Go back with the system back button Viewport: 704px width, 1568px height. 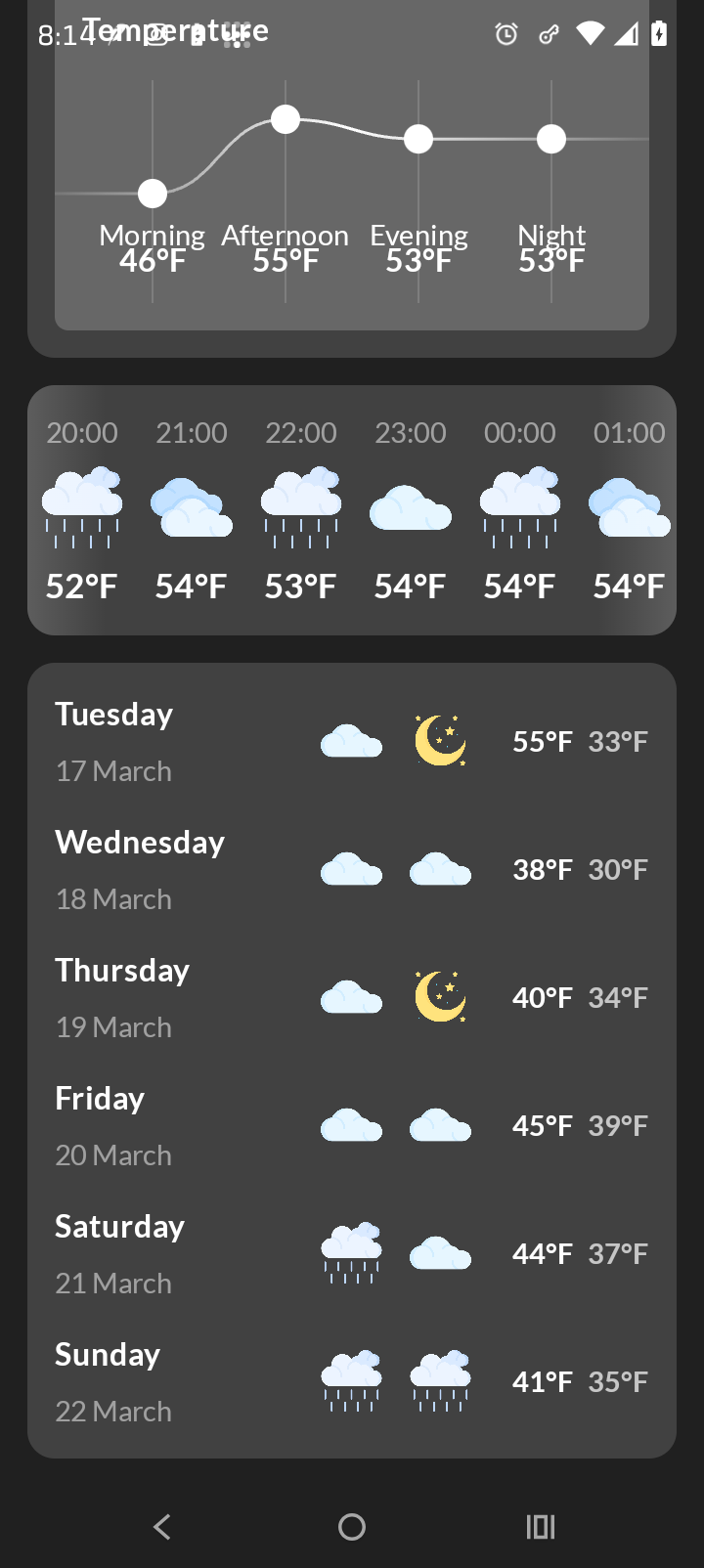(x=162, y=1527)
